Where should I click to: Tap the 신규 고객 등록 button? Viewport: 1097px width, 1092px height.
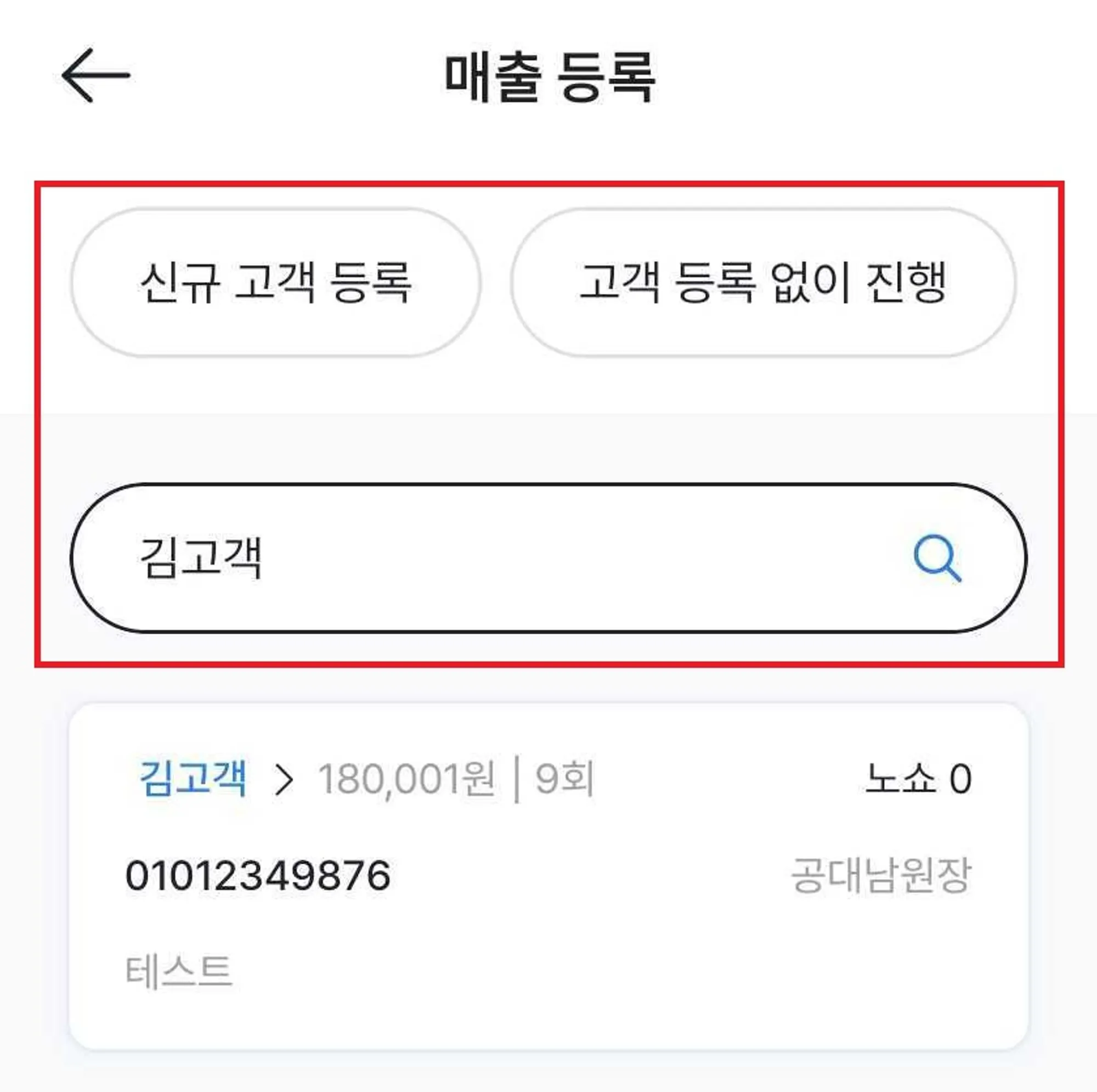tap(275, 283)
